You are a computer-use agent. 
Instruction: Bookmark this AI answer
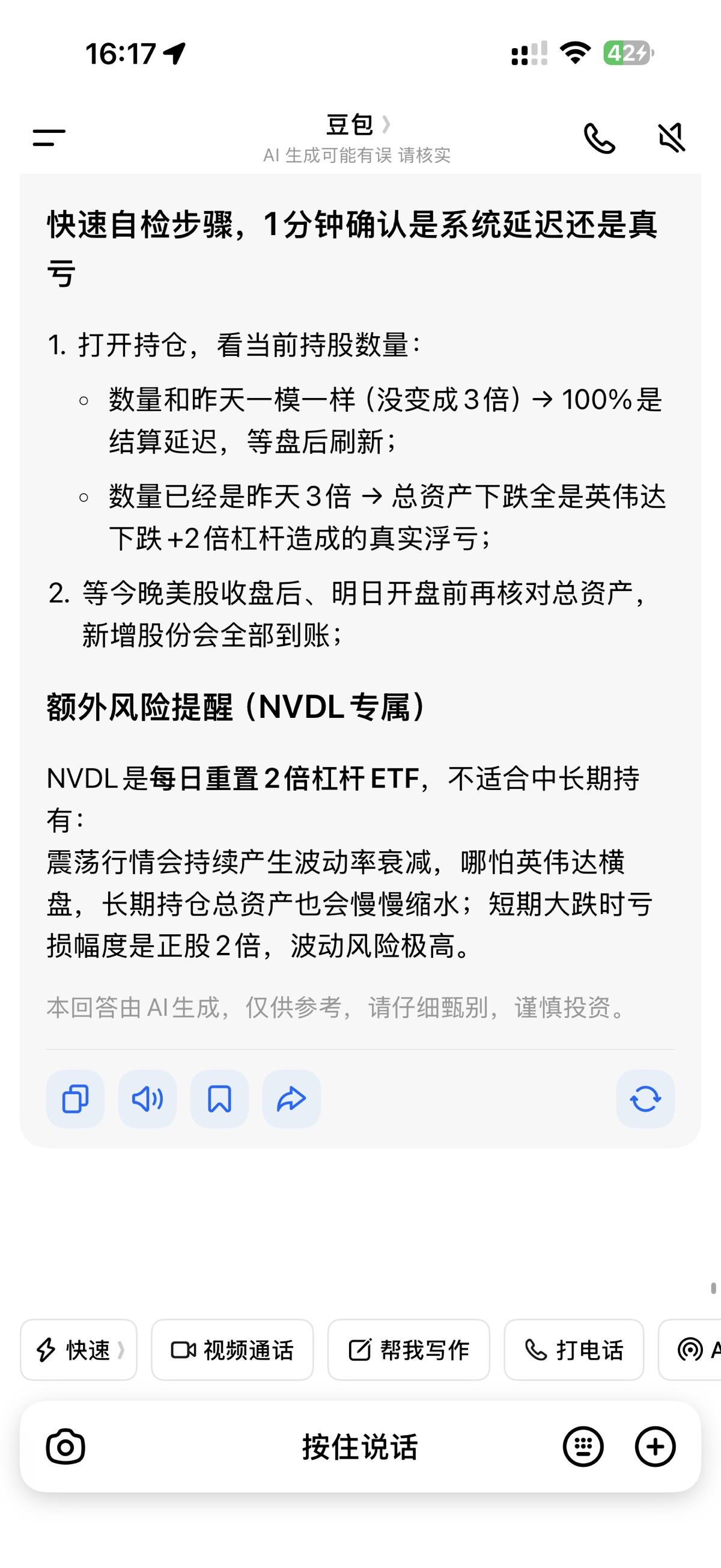220,1098
